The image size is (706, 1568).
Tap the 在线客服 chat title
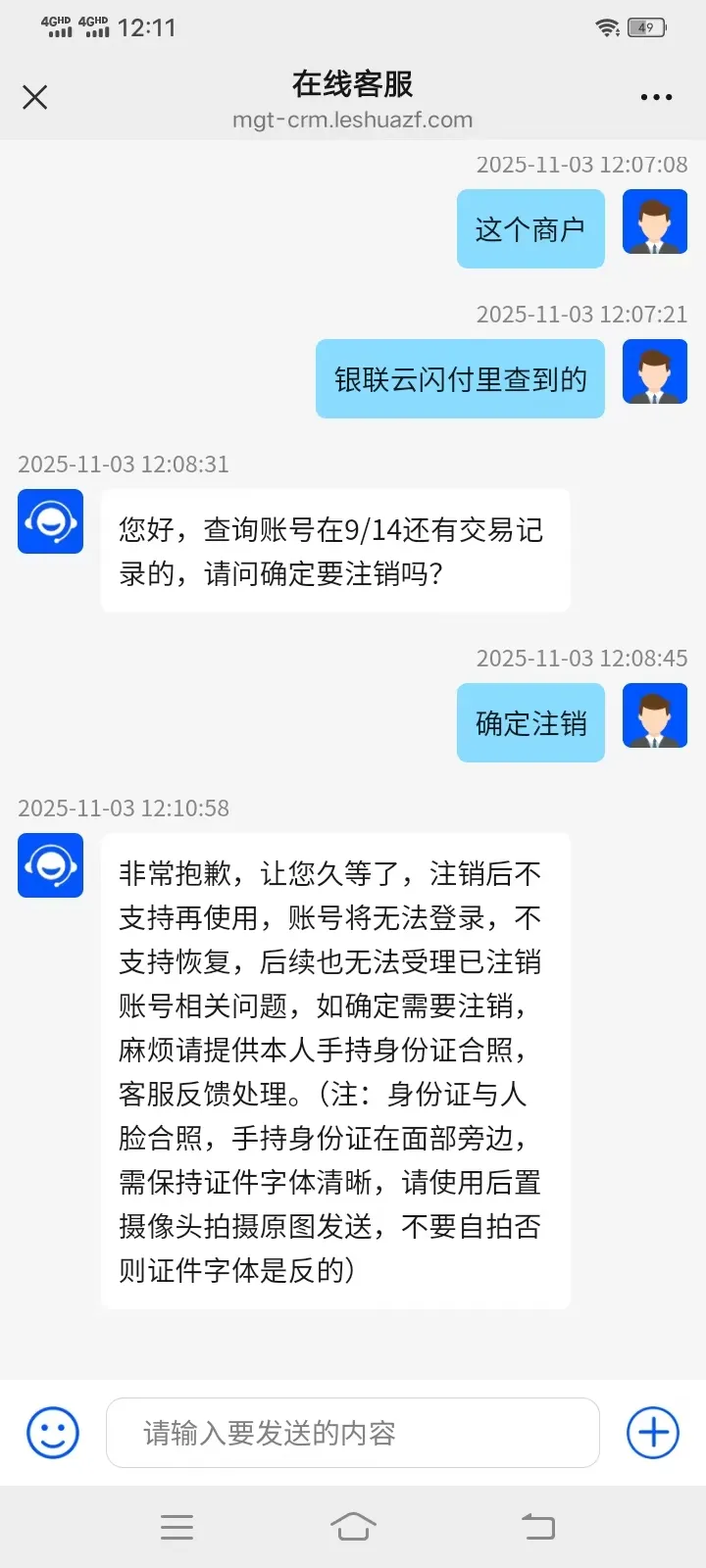coord(351,86)
